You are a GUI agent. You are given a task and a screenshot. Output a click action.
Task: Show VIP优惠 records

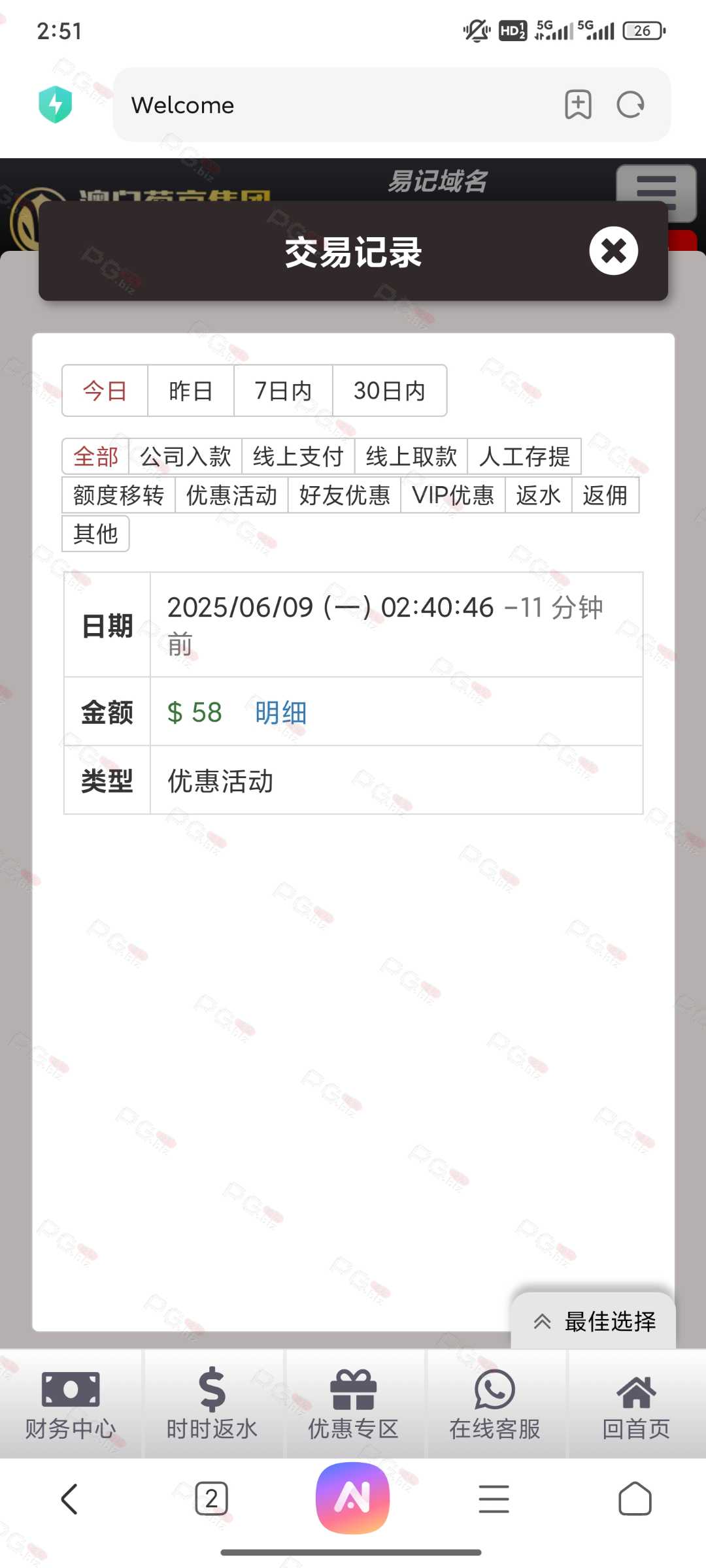point(452,495)
